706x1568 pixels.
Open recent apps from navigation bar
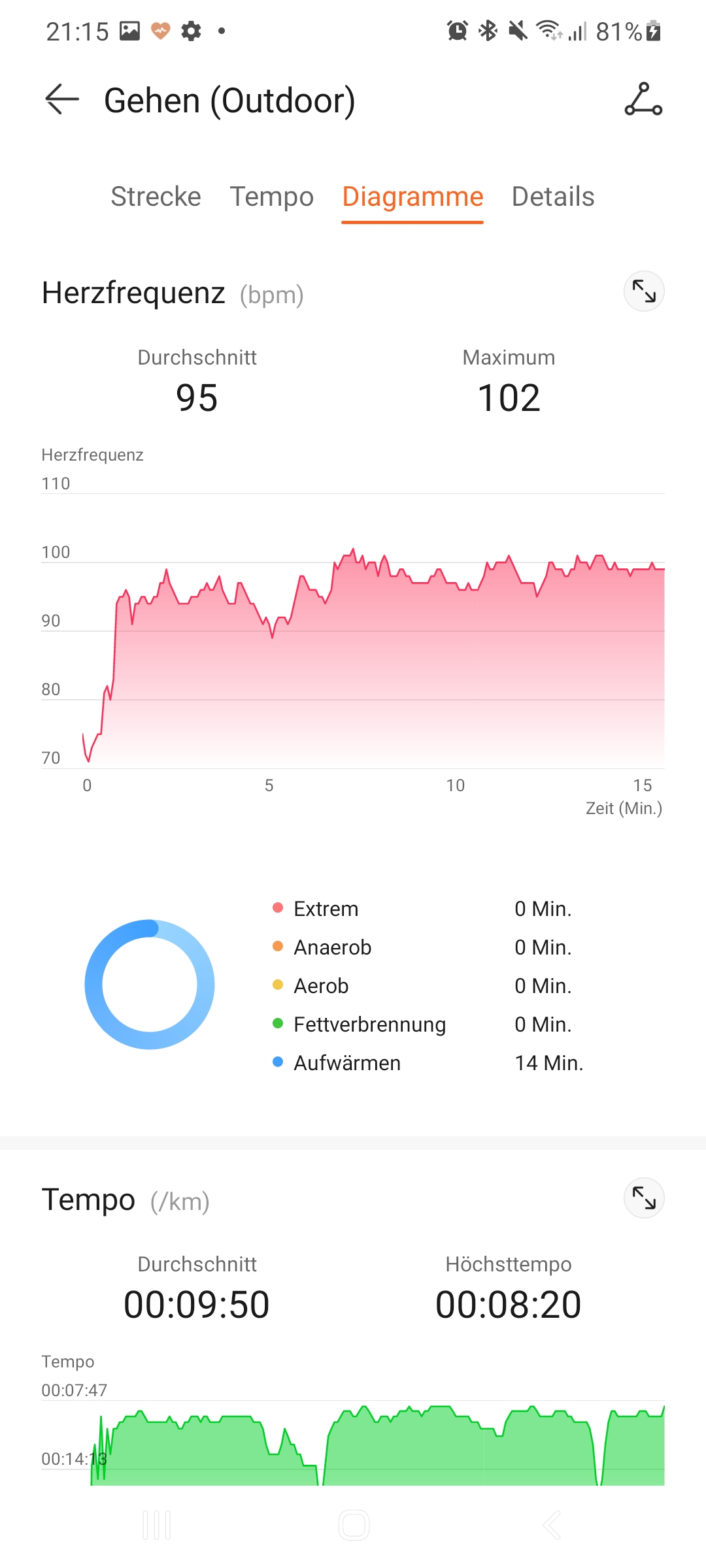157,1526
